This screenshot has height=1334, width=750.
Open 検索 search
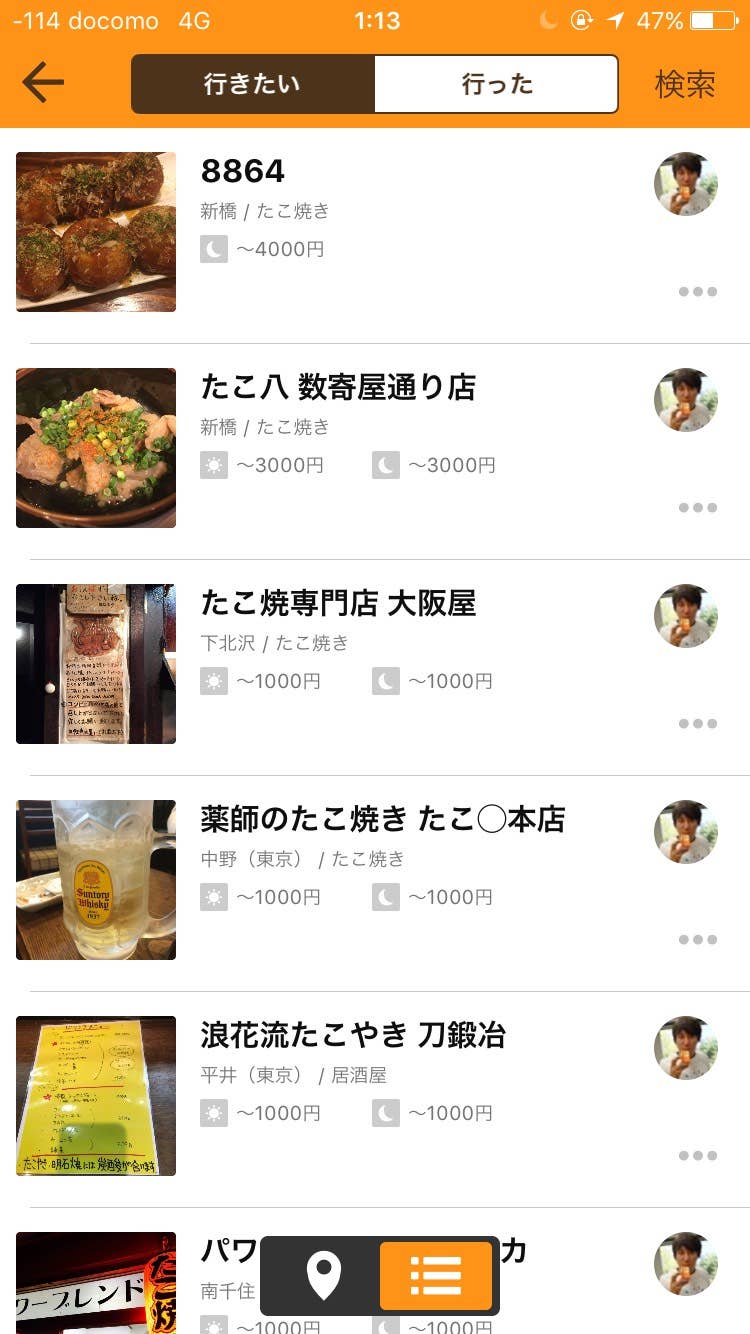pyautogui.click(x=685, y=84)
